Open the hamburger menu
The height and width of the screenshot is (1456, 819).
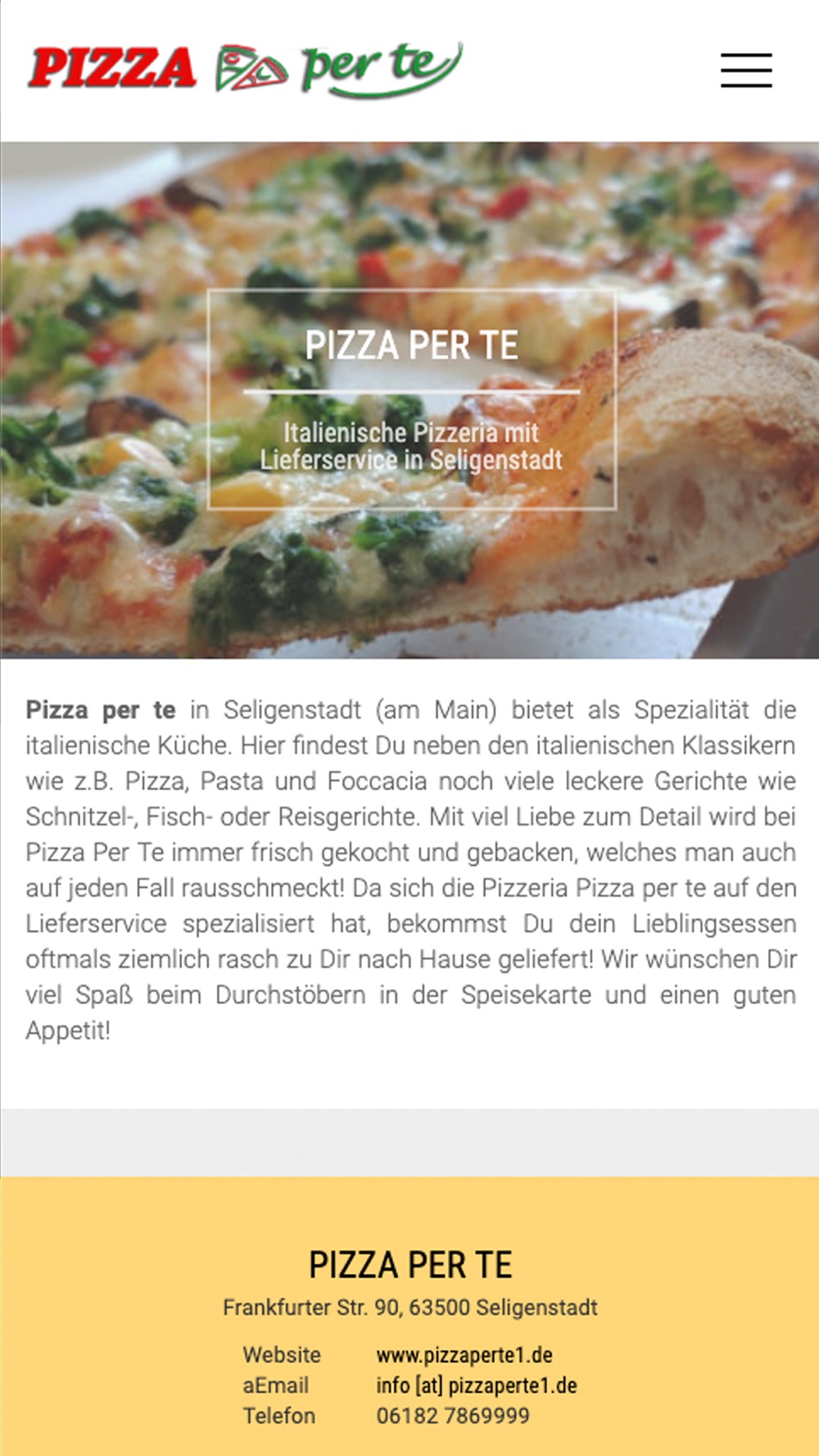[746, 70]
